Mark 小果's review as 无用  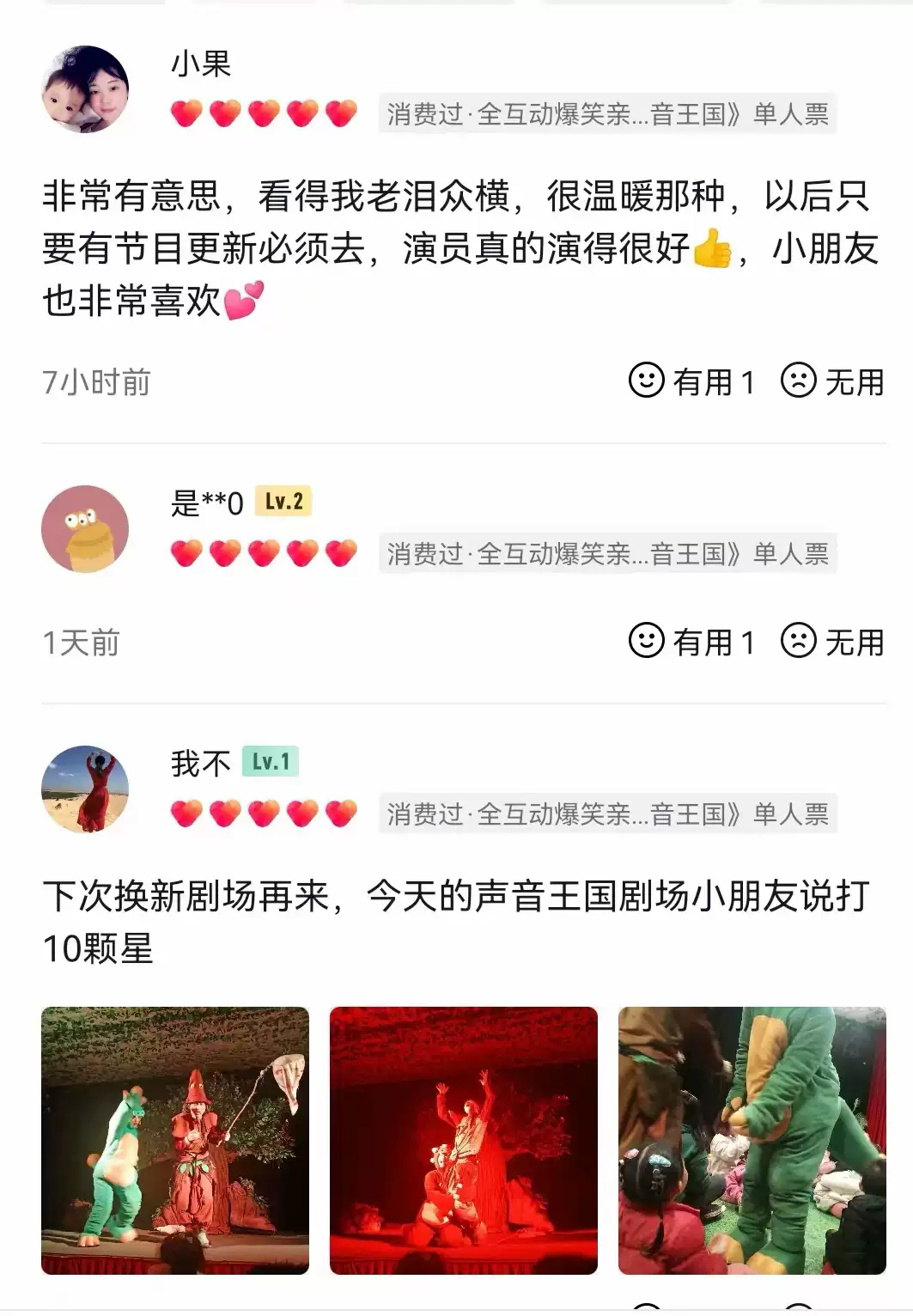[832, 381]
